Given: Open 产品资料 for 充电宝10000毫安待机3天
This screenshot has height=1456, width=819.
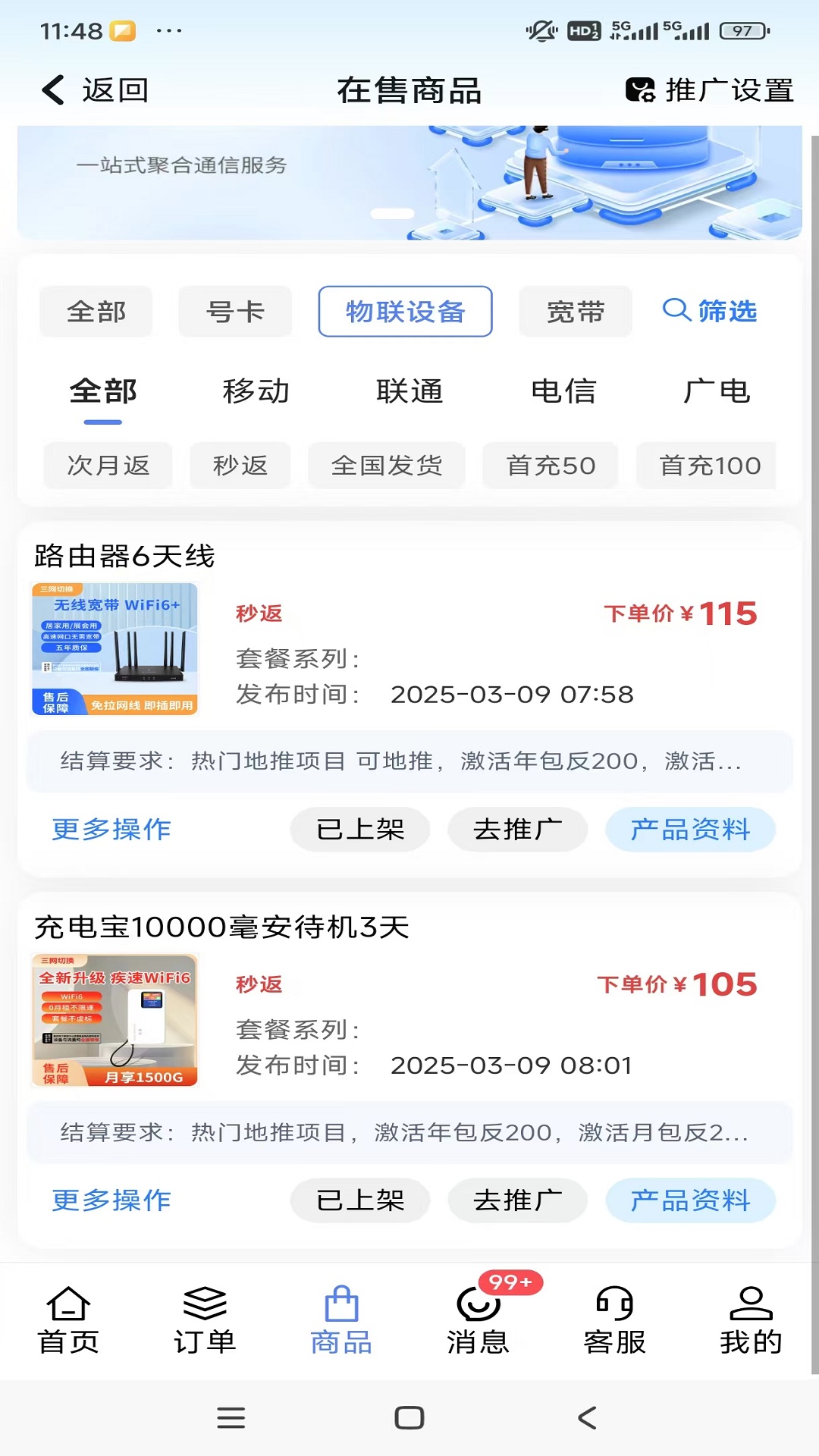Looking at the screenshot, I should tap(689, 1200).
